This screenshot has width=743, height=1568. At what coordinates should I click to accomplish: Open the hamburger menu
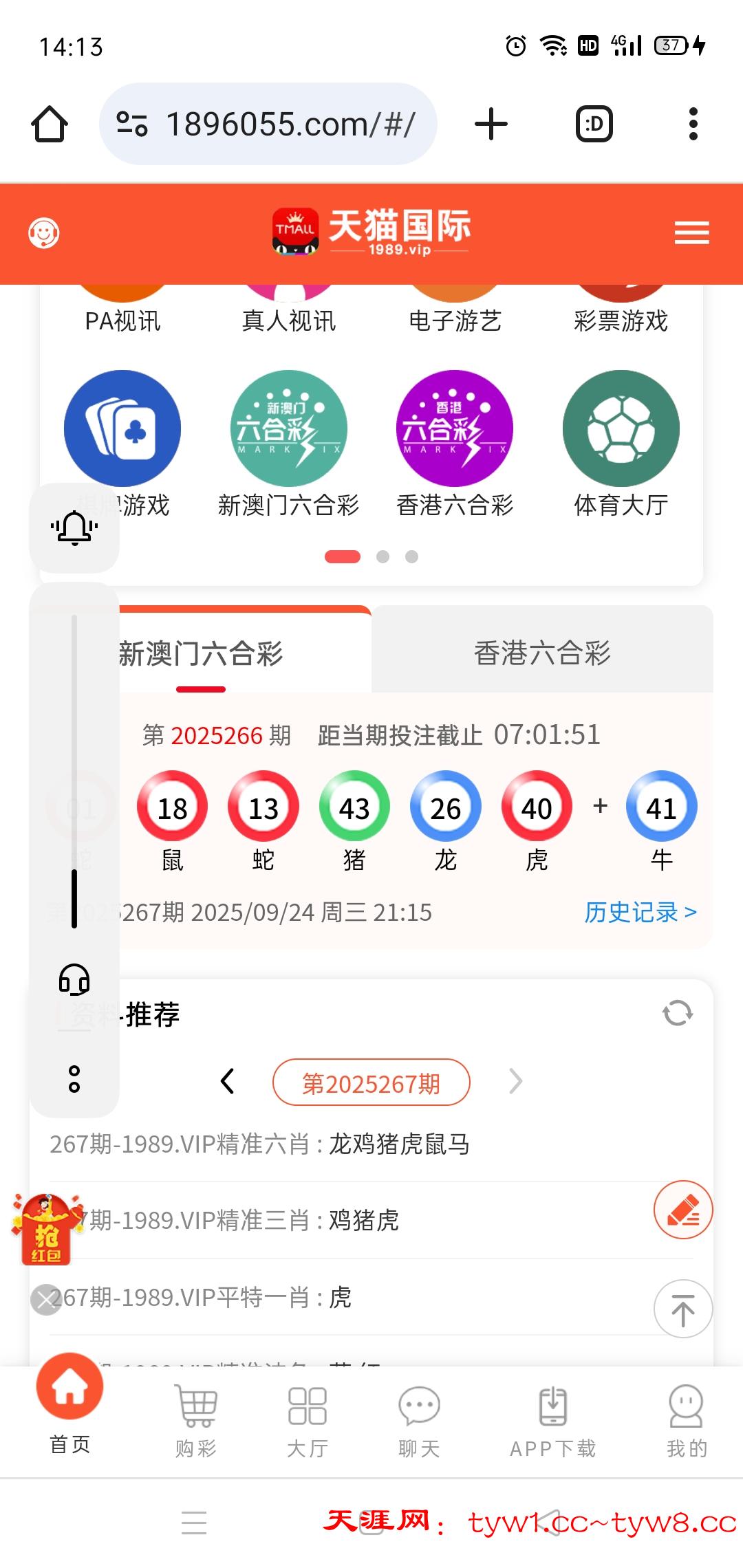point(691,233)
